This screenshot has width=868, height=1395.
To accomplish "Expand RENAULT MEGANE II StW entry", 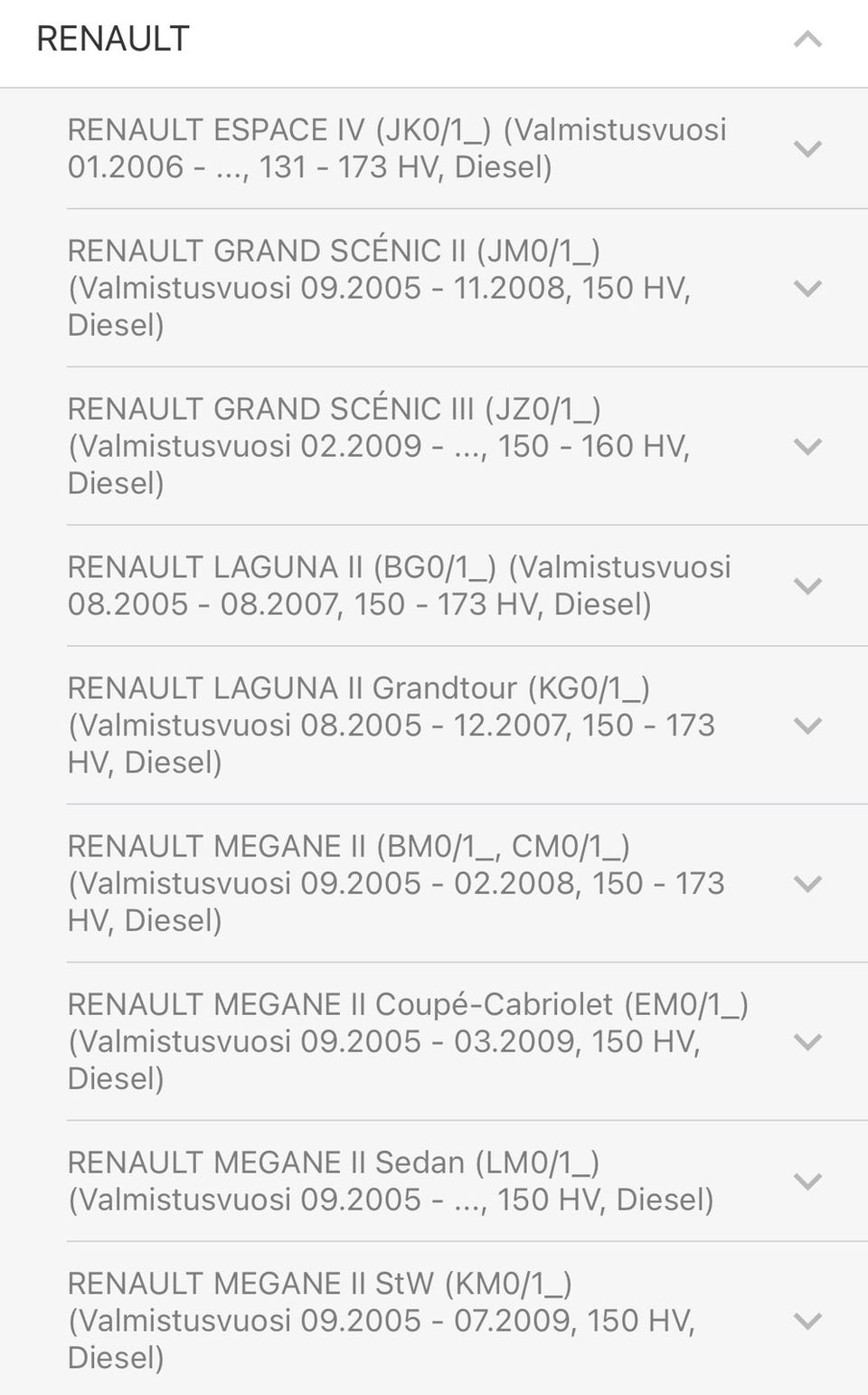I will [x=807, y=1321].
